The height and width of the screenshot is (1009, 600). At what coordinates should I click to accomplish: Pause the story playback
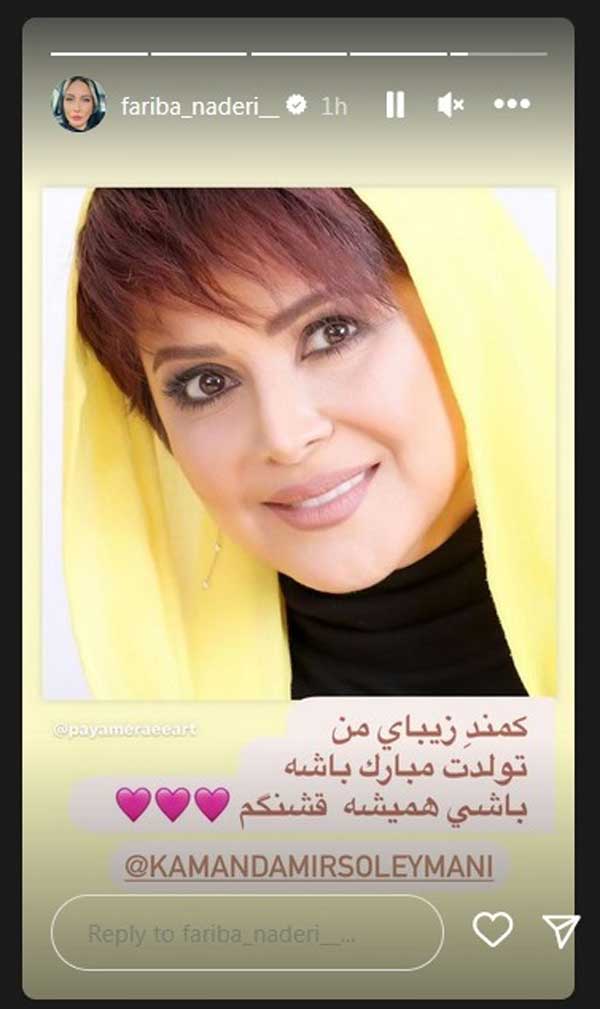[x=395, y=104]
